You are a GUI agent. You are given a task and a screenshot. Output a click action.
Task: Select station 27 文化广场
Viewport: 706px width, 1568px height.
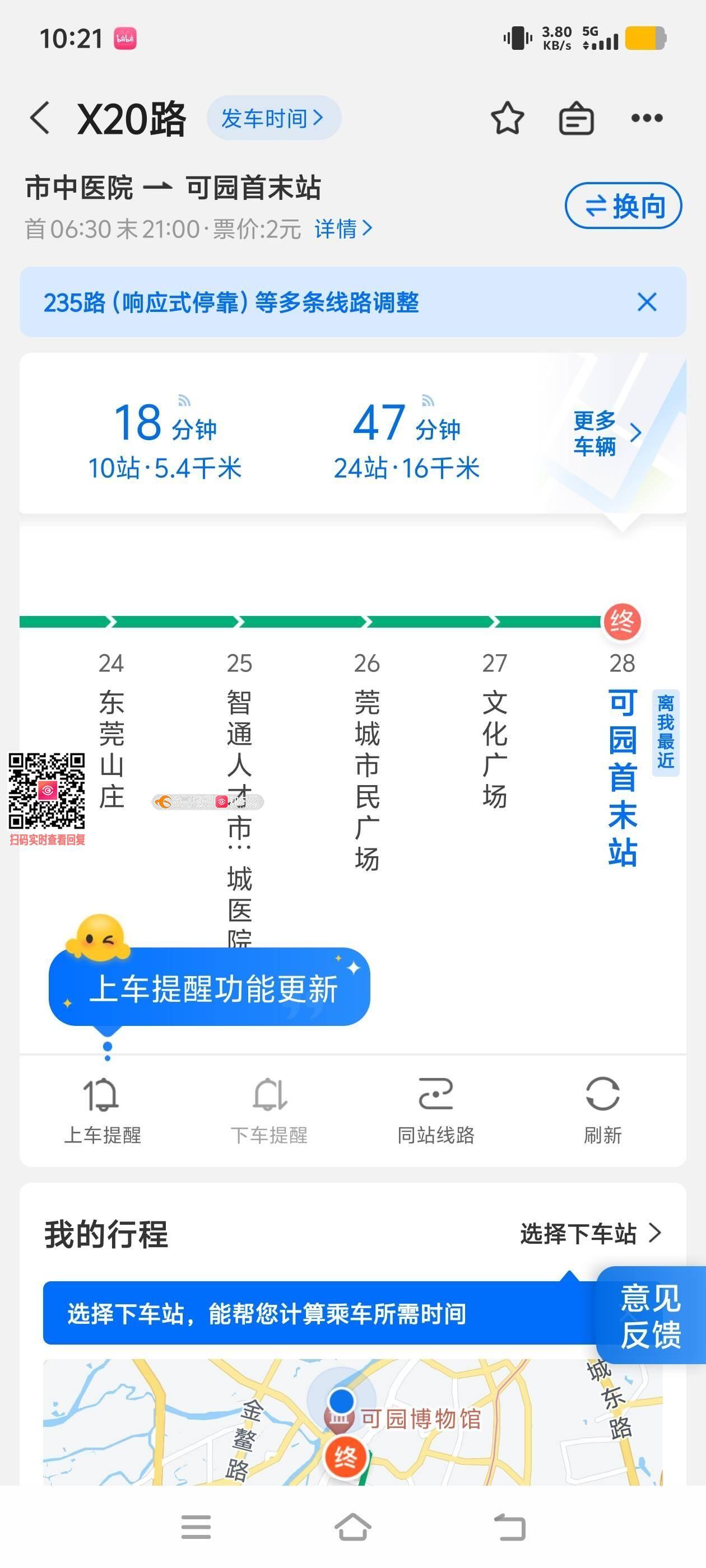(494, 749)
